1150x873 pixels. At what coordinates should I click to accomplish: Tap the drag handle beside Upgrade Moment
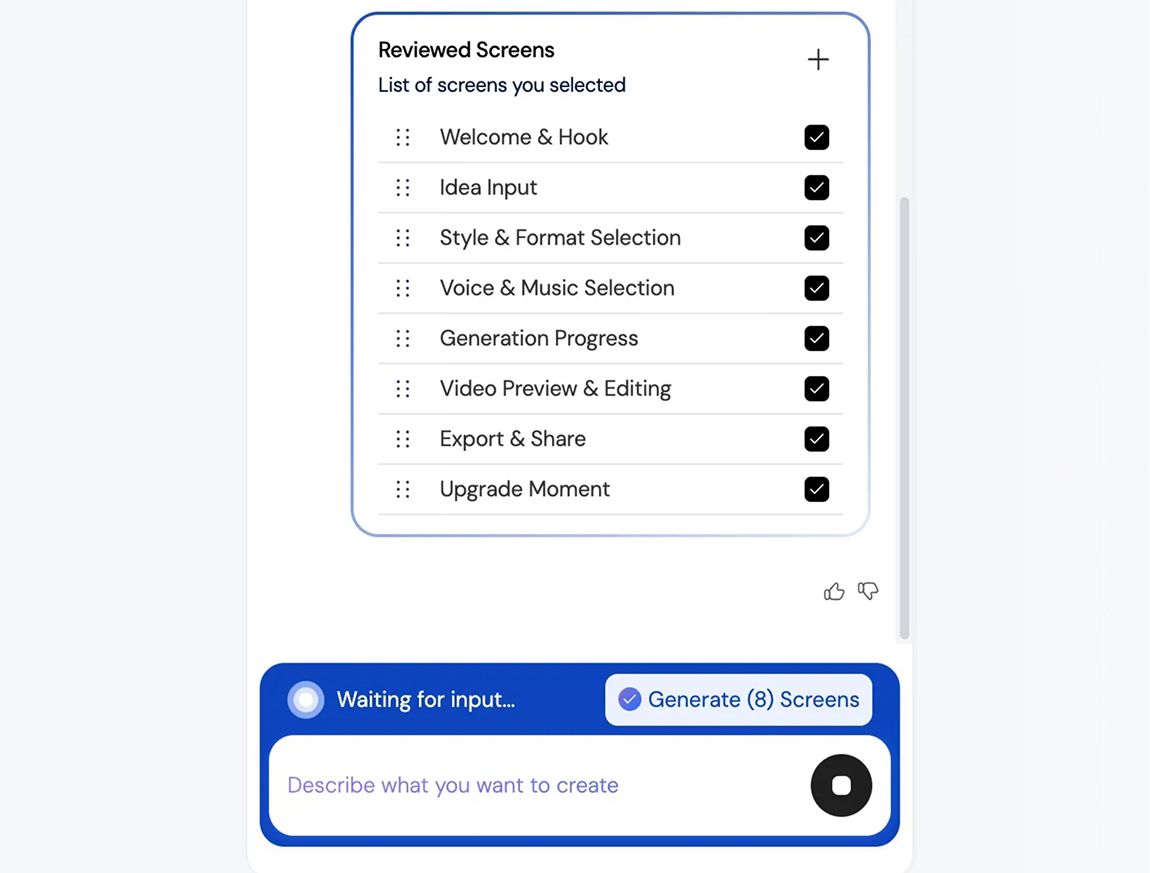pos(403,489)
